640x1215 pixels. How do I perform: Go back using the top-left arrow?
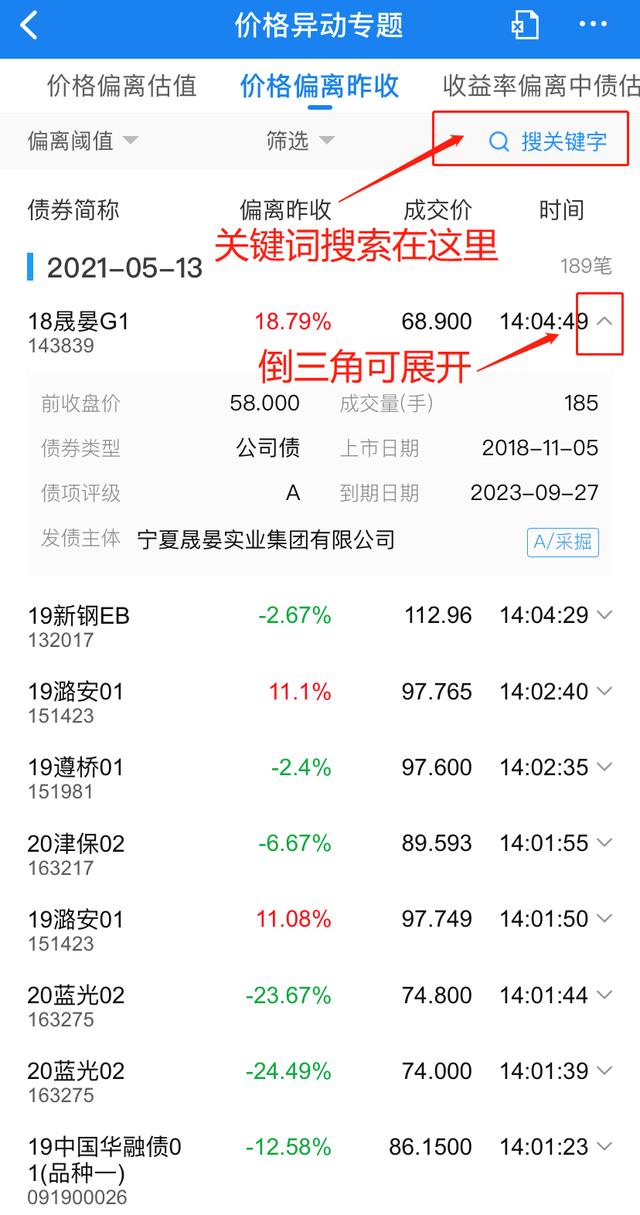click(29, 26)
